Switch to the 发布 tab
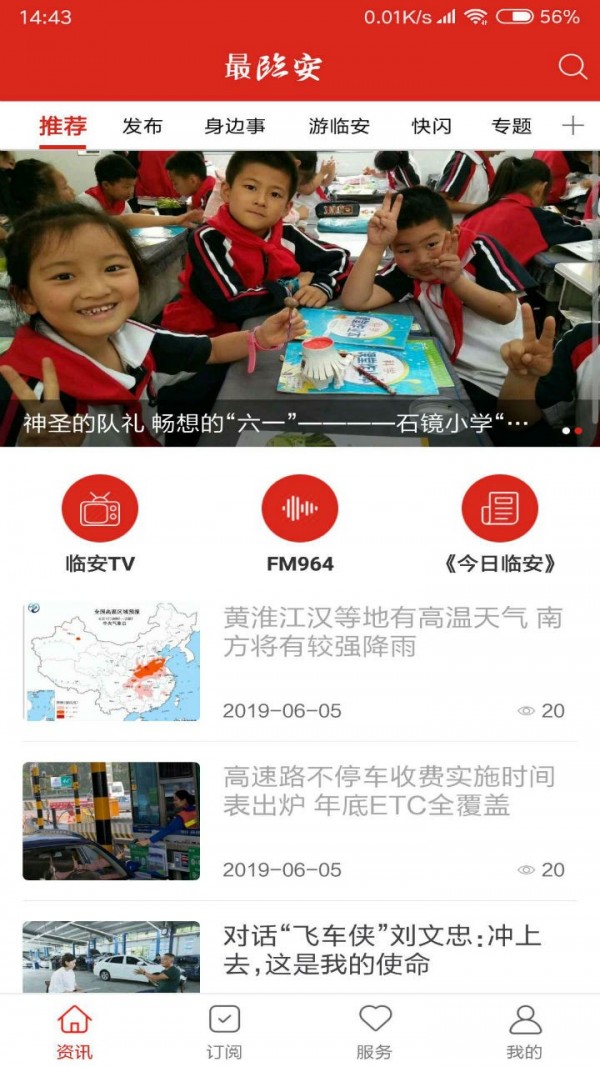The width and height of the screenshot is (600, 1067). [x=142, y=126]
